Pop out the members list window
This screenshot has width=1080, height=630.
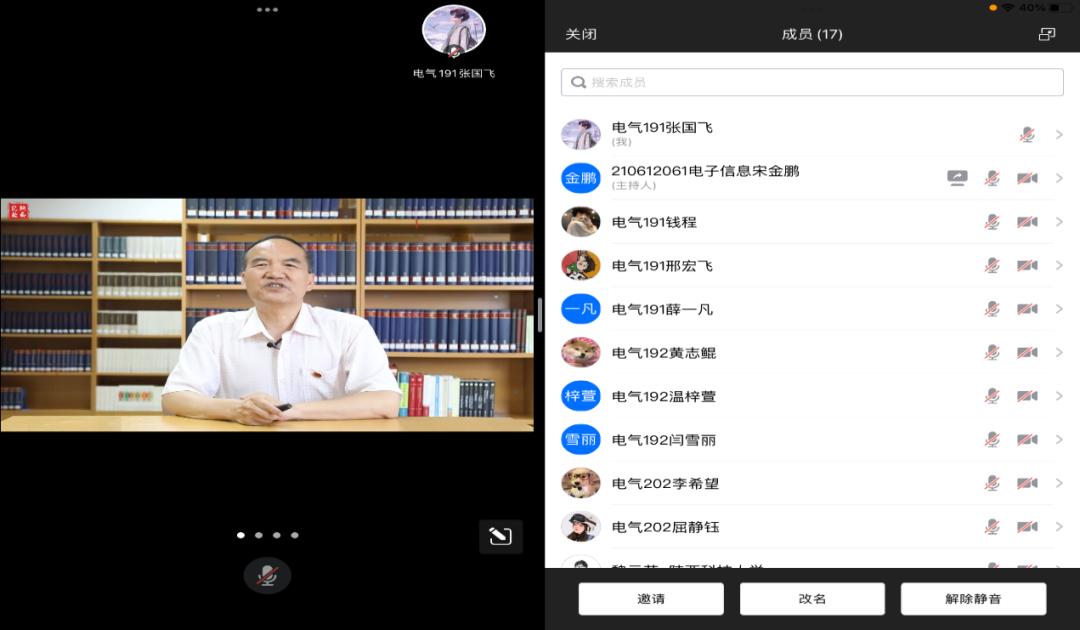tap(1047, 34)
